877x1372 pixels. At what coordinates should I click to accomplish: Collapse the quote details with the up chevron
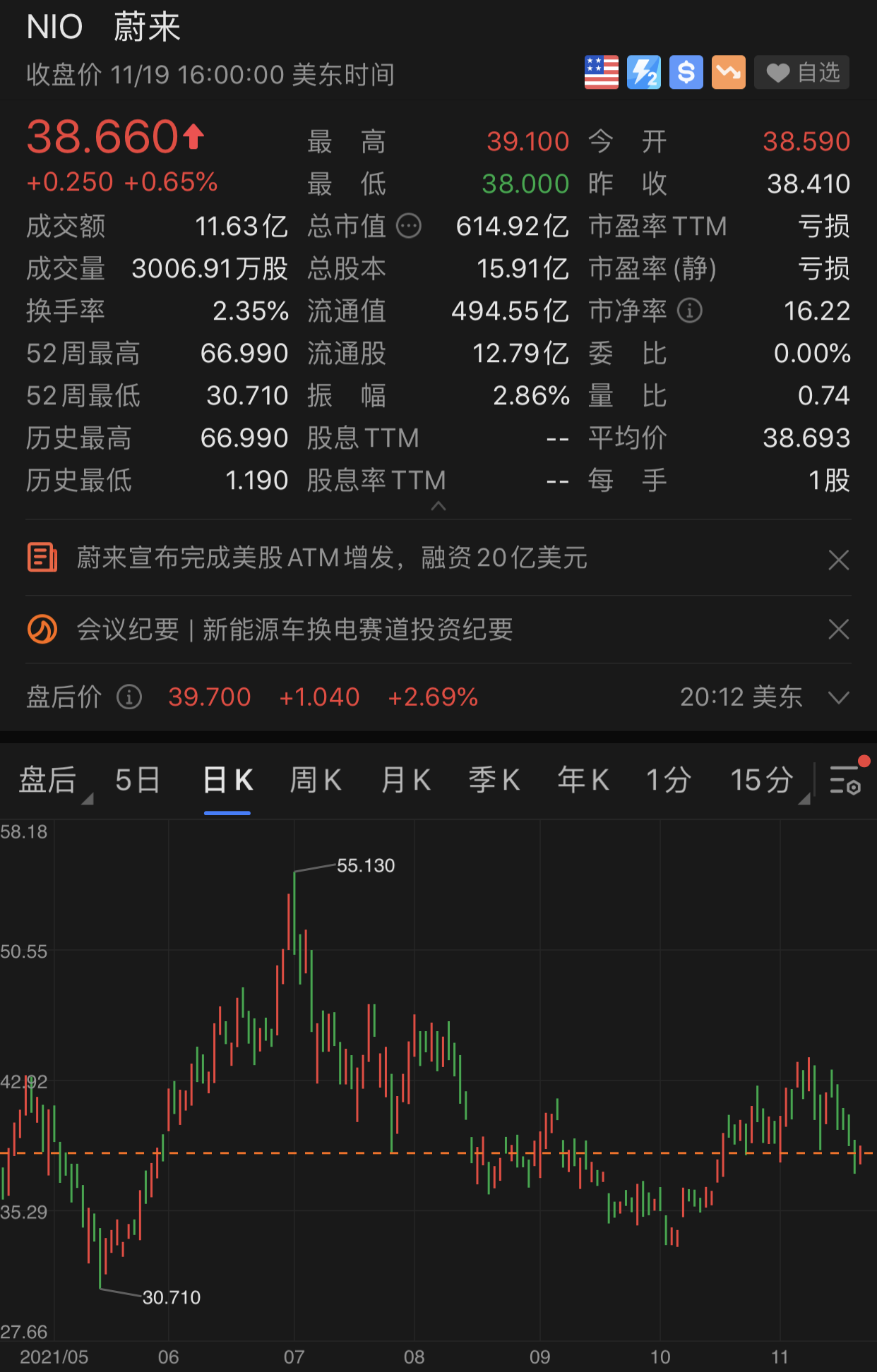pyautogui.click(x=438, y=507)
